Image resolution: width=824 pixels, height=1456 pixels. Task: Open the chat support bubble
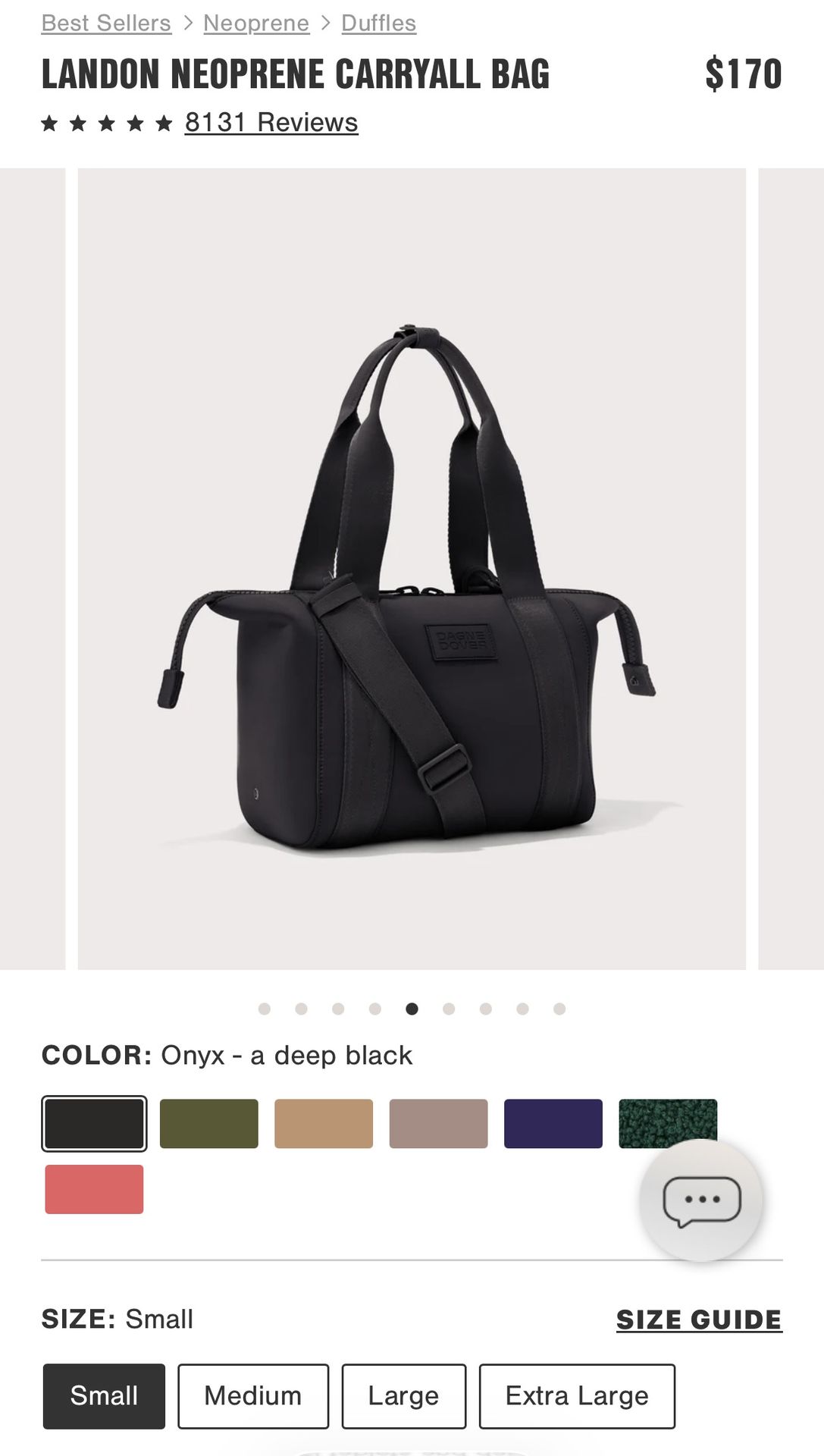tap(701, 1200)
